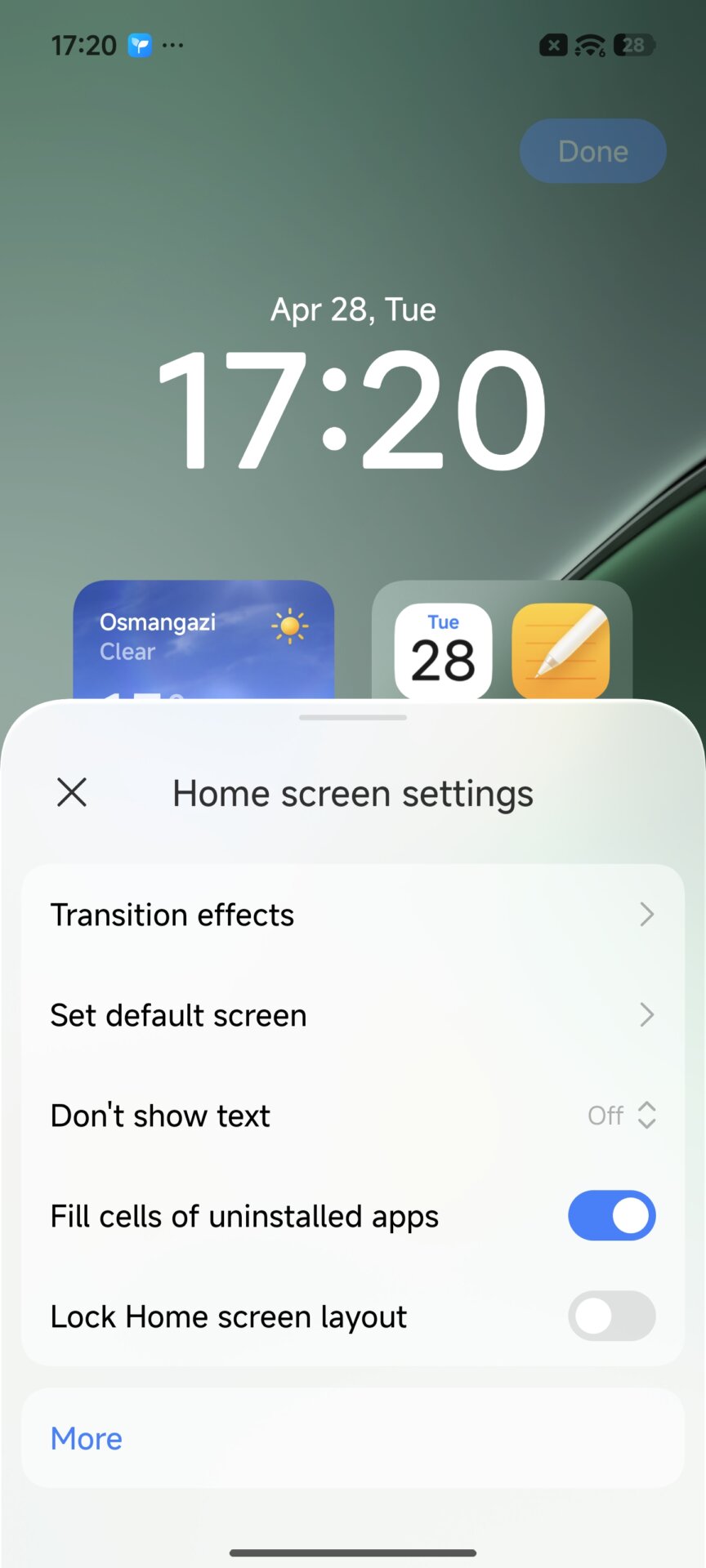
Task: Close the Home screen settings panel
Action: coord(72,792)
